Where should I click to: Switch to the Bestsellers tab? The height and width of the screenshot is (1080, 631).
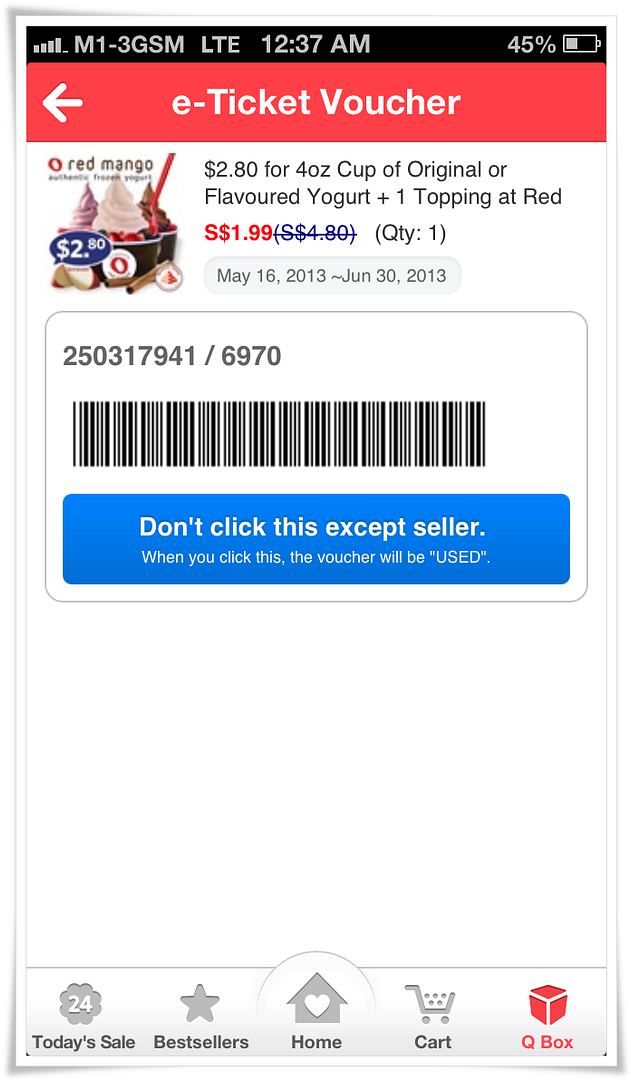[200, 1015]
